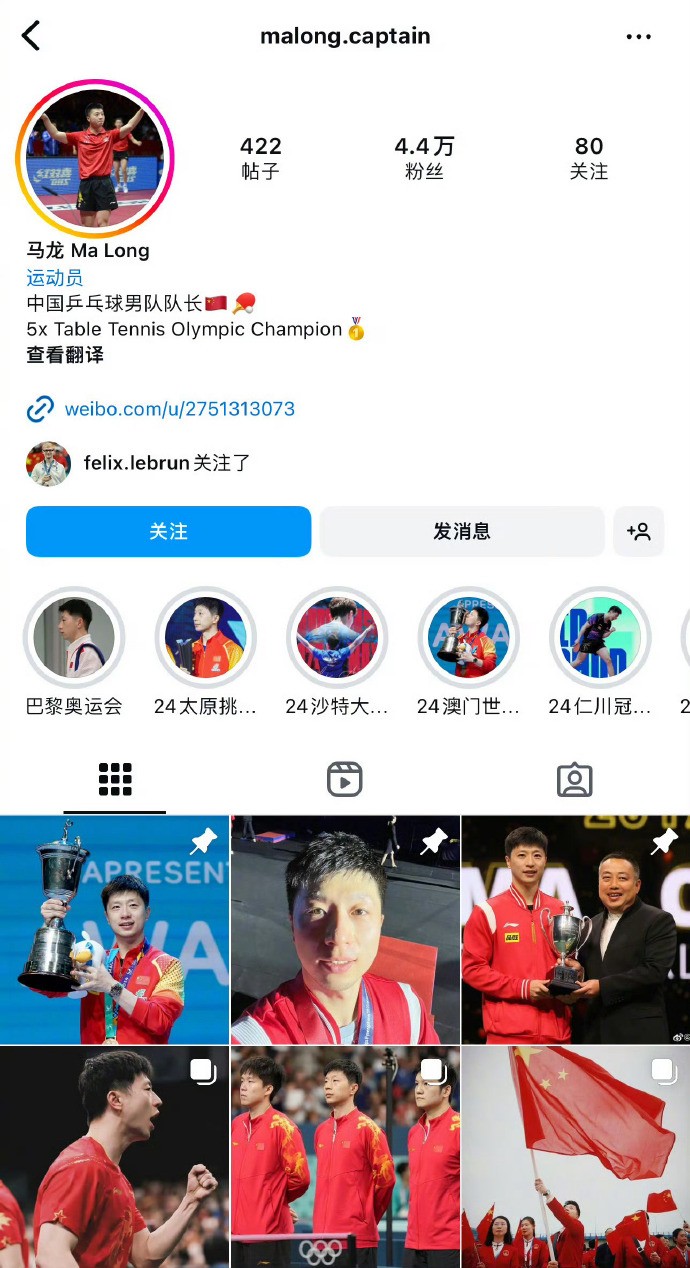This screenshot has width=690, height=1268.
Task: Go back using the top-left arrow
Action: (31, 36)
